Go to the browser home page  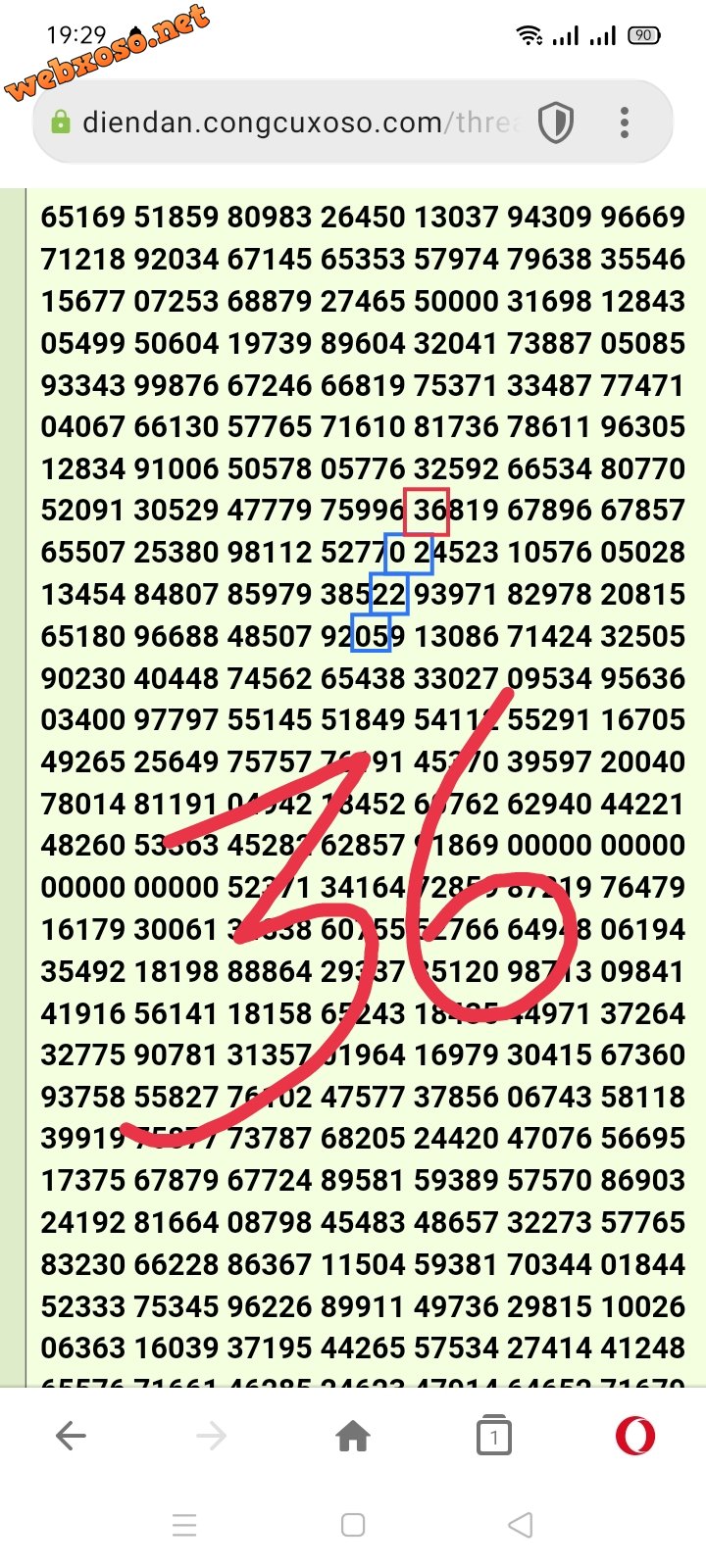tap(353, 1437)
